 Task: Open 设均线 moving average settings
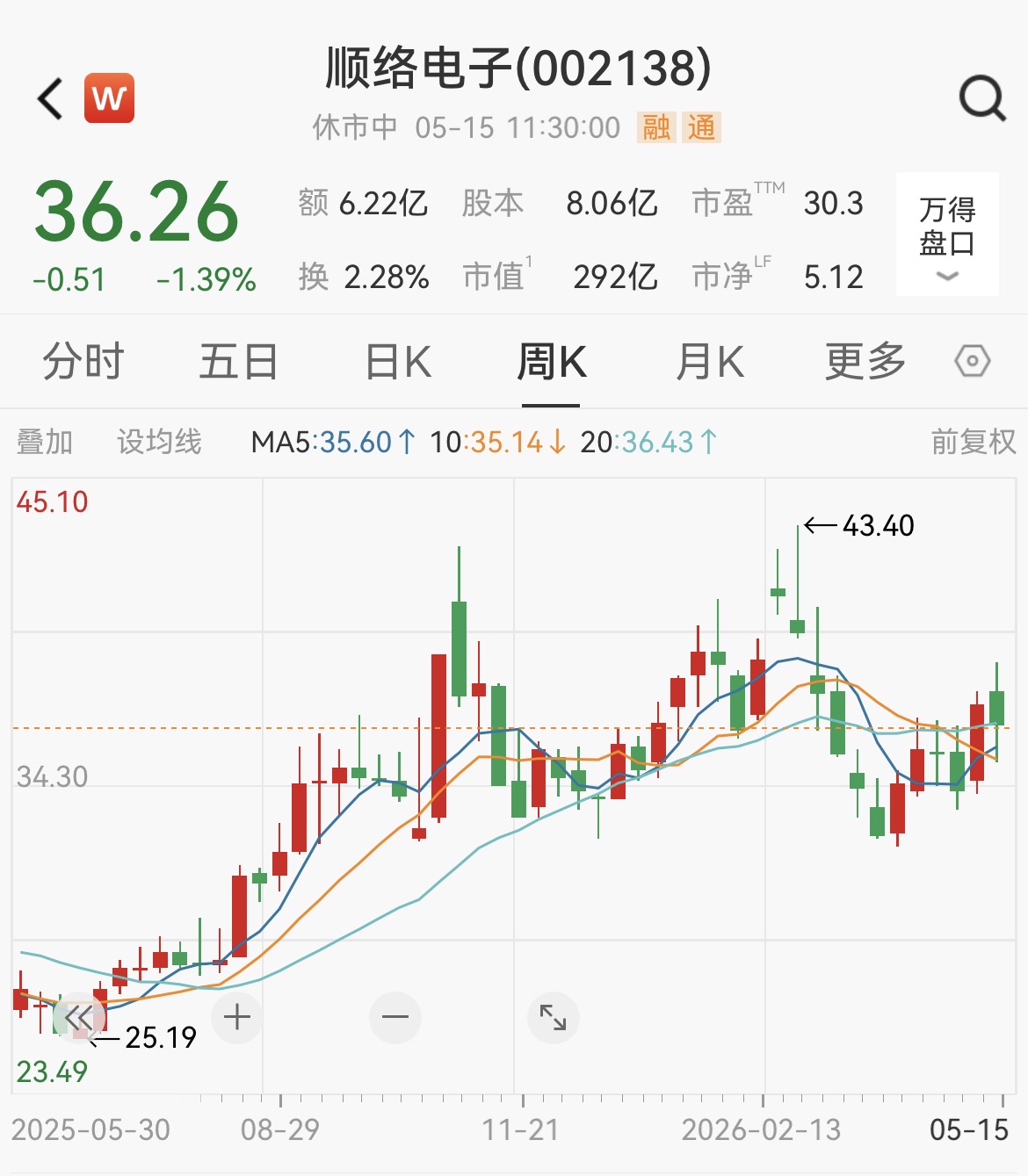pos(159,442)
